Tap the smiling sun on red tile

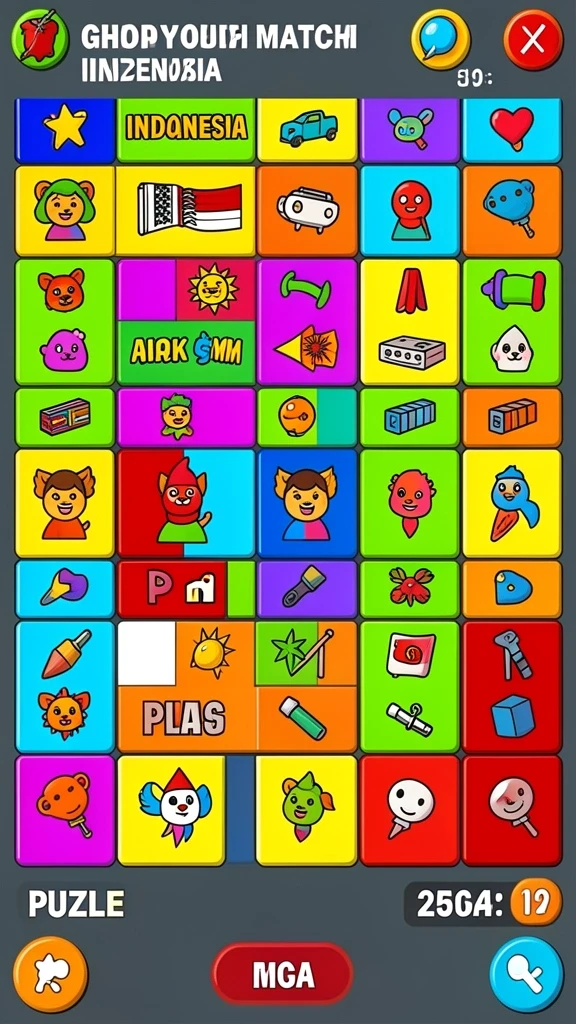pyautogui.click(x=216, y=289)
